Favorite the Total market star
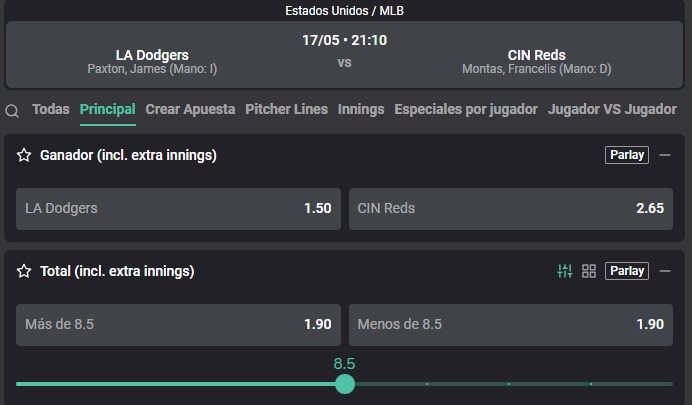692x405 pixels. coord(24,271)
